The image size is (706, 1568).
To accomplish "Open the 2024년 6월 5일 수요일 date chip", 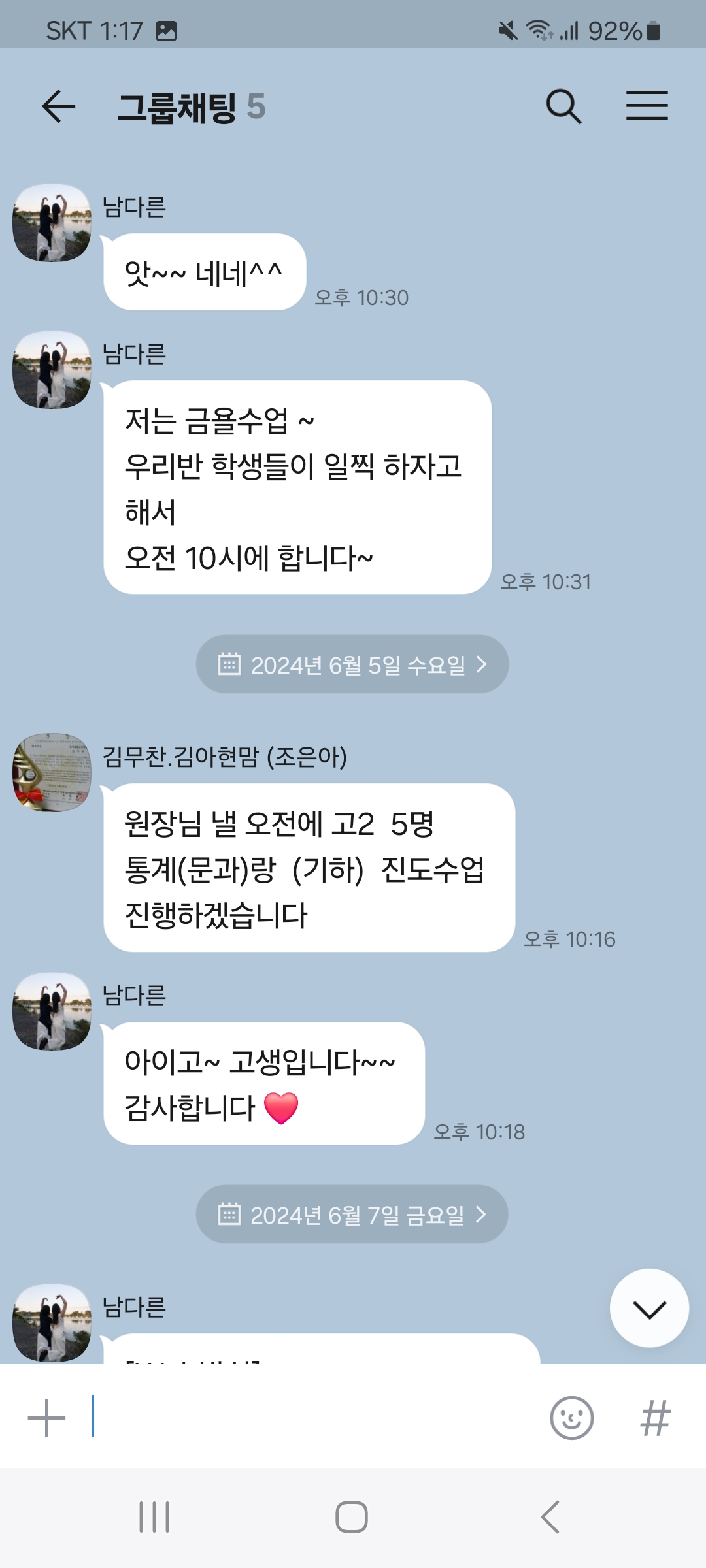I will click(352, 664).
